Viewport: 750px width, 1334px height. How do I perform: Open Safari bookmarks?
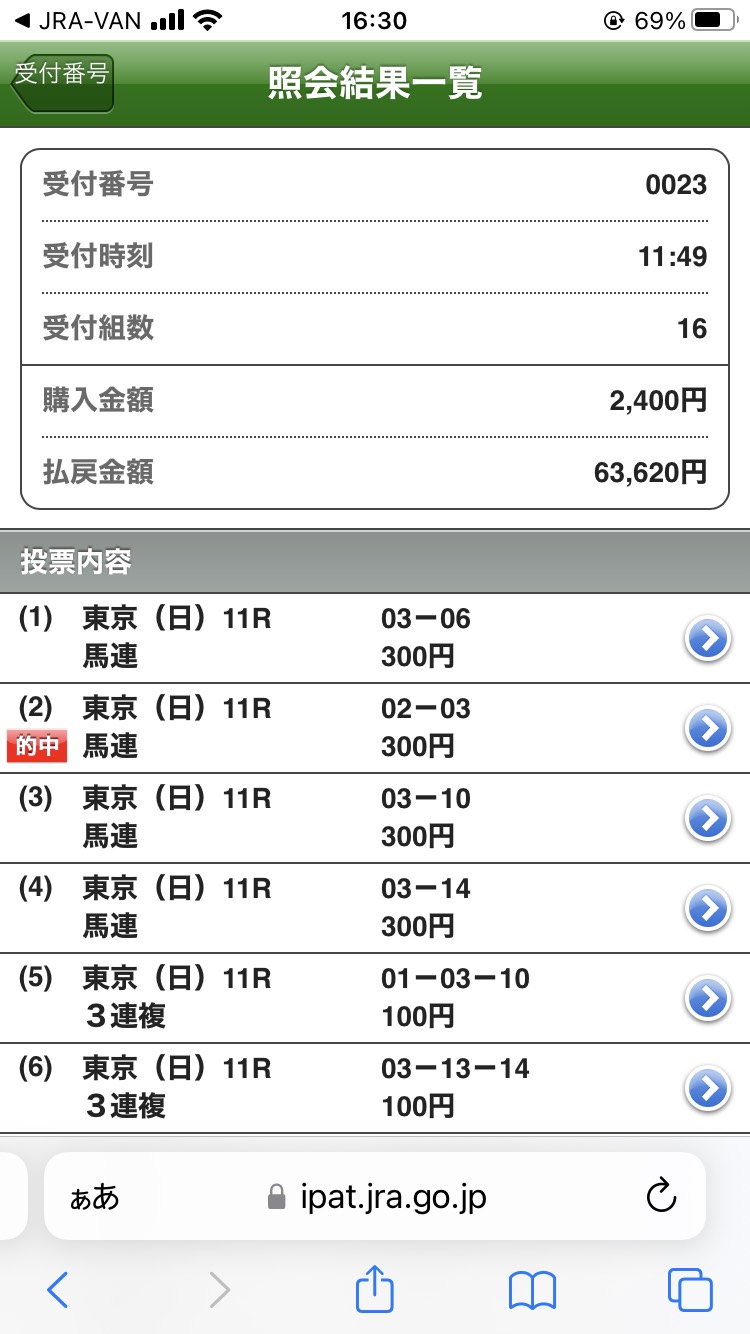pyautogui.click(x=532, y=1291)
